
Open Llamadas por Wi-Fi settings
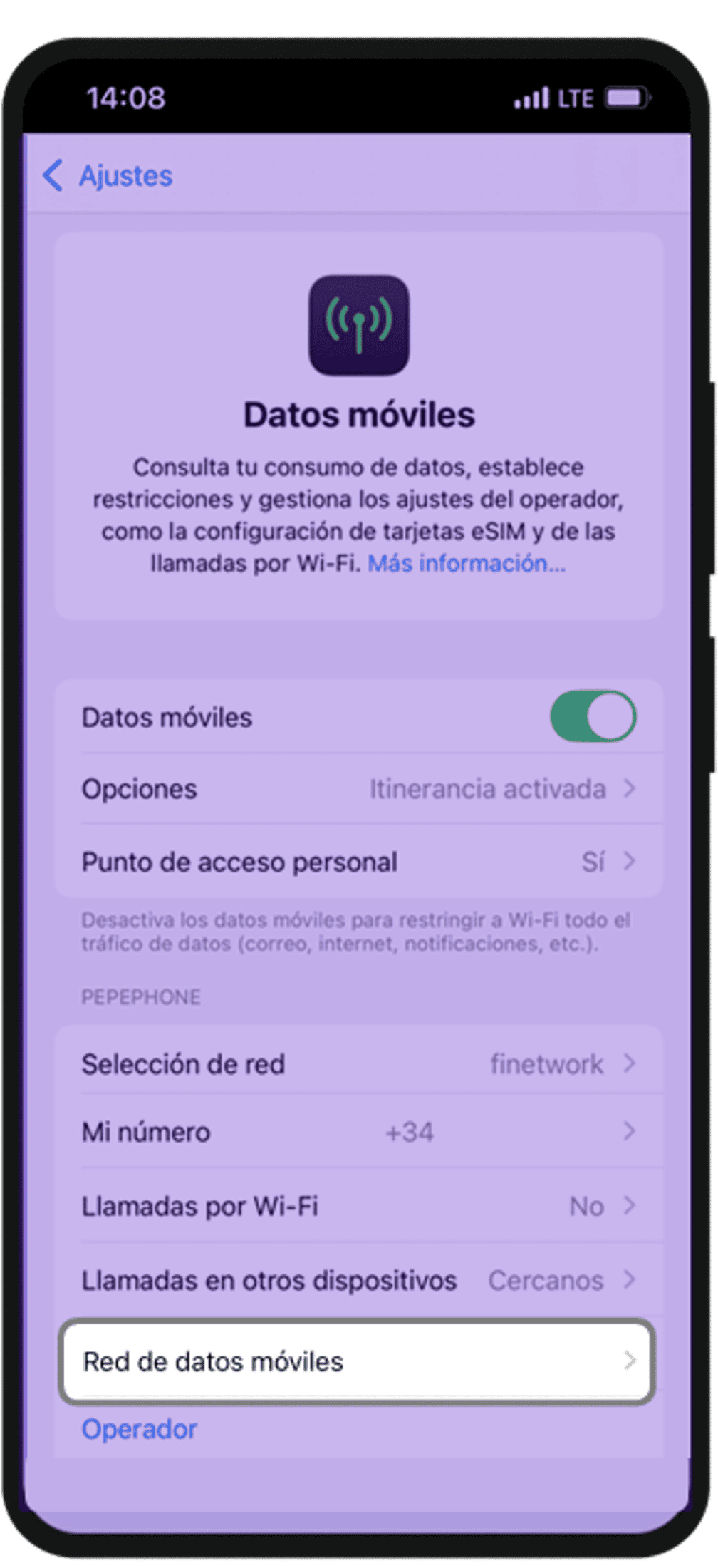[x=358, y=1206]
